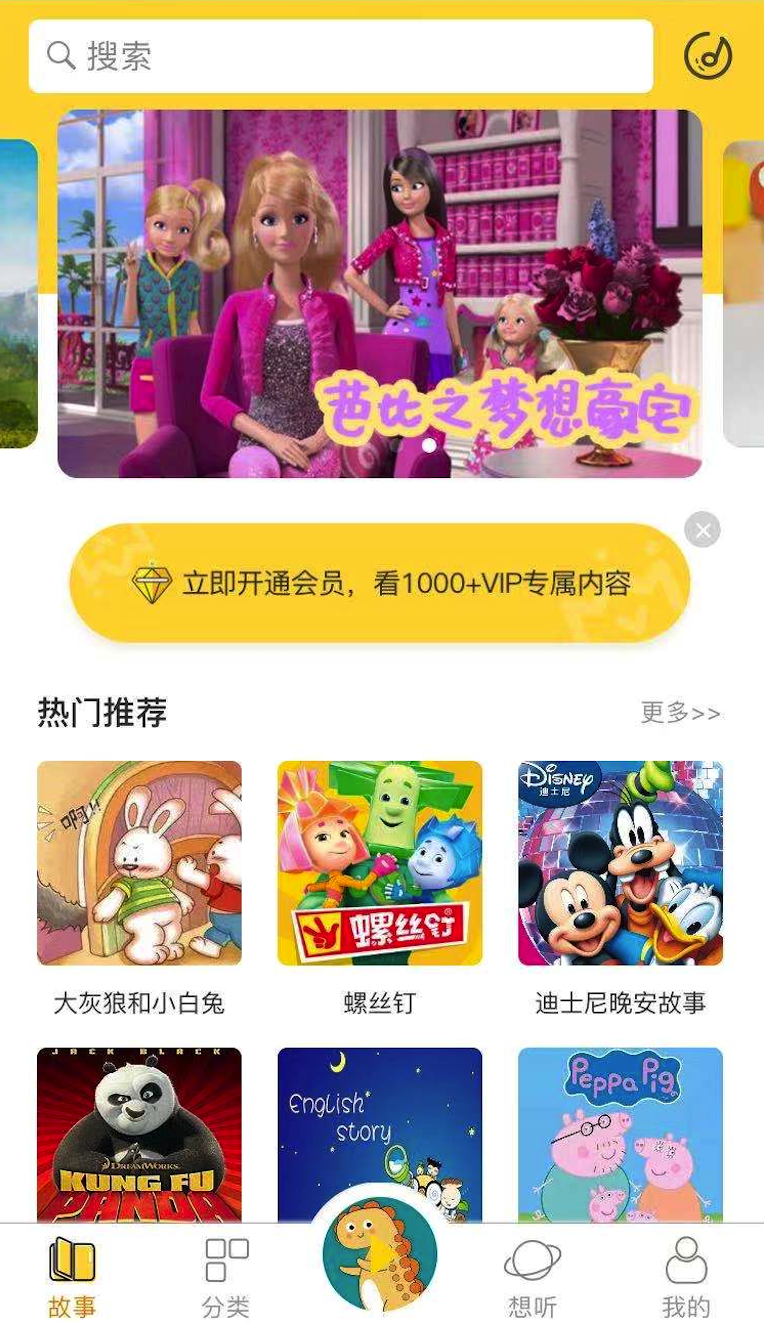
Task: Dismiss the VIP membership banner
Action: (x=703, y=530)
